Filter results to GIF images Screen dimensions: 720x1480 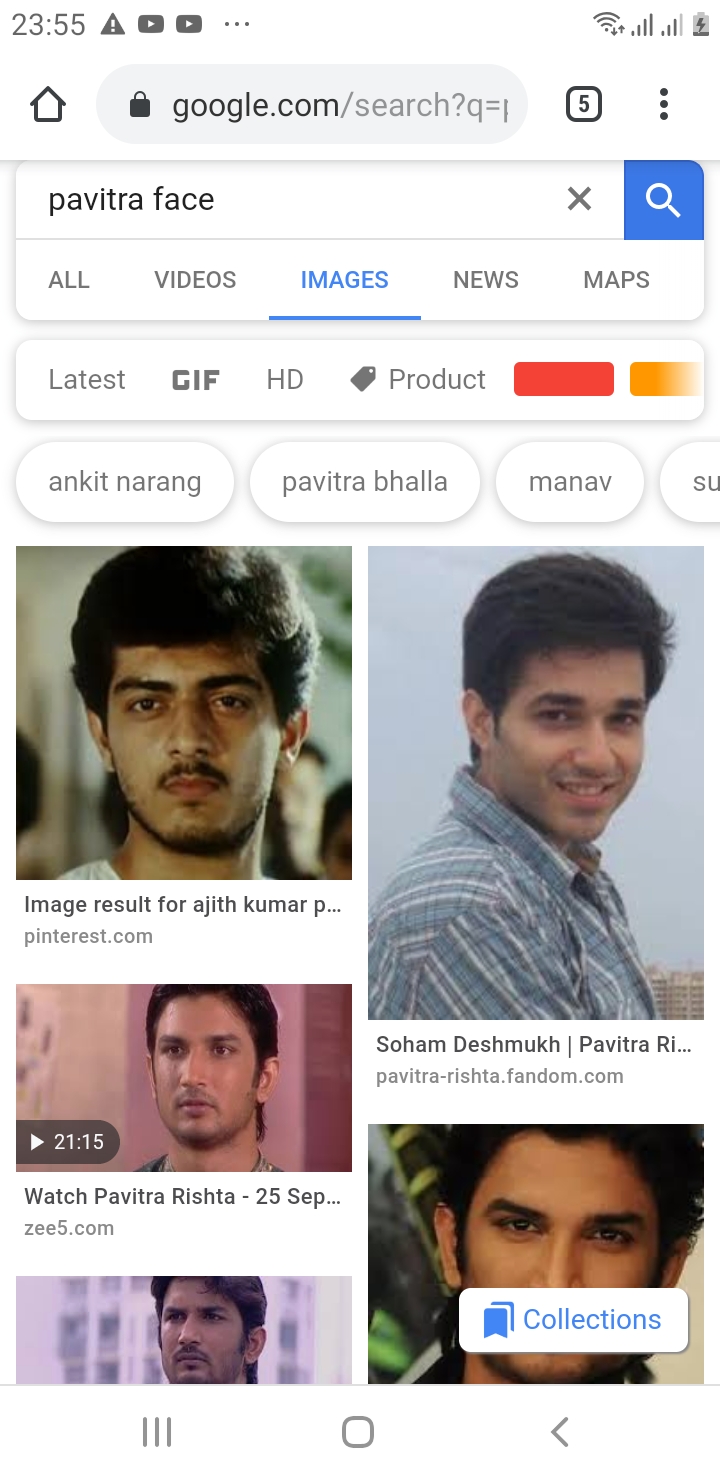click(196, 380)
